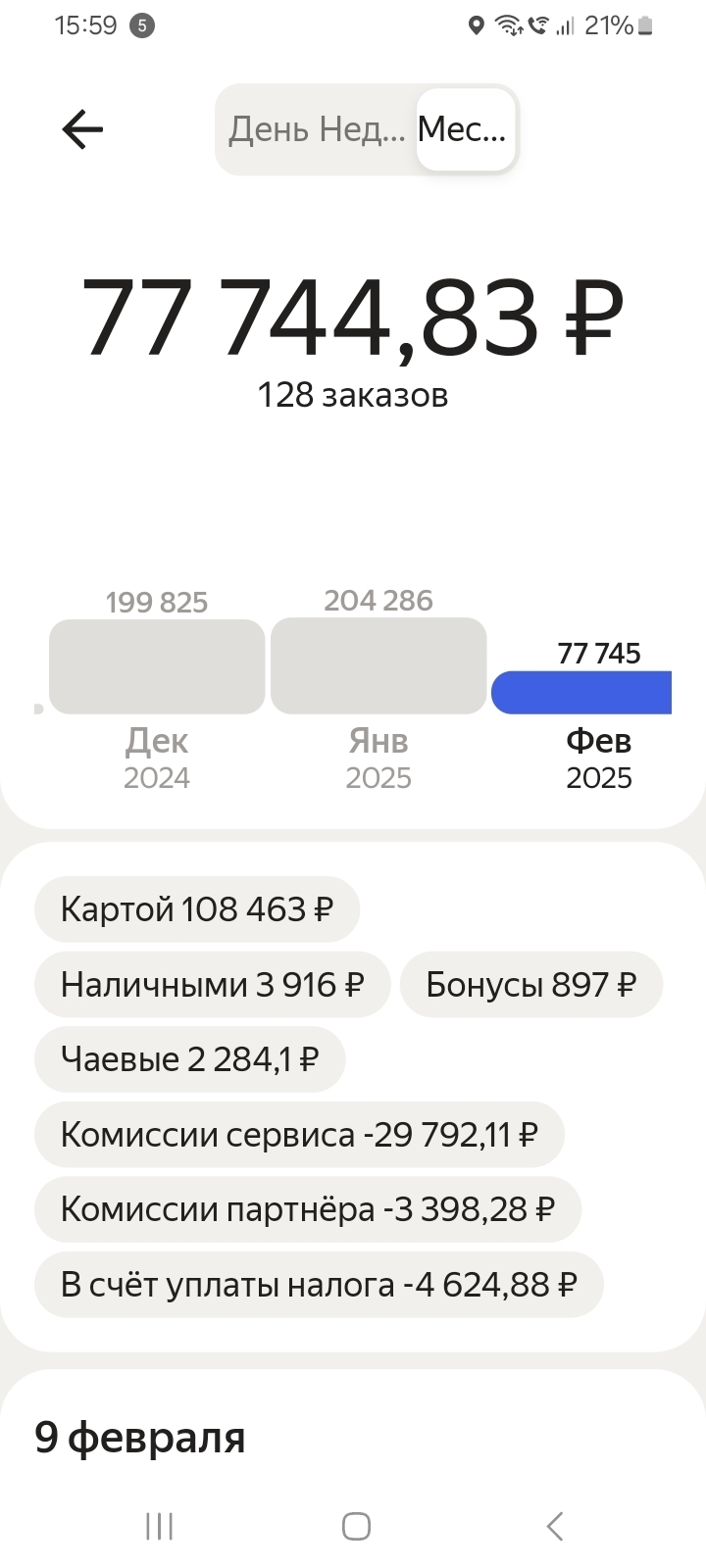
Task: Tap the Комиссии сервиса chip
Action: (299, 1135)
